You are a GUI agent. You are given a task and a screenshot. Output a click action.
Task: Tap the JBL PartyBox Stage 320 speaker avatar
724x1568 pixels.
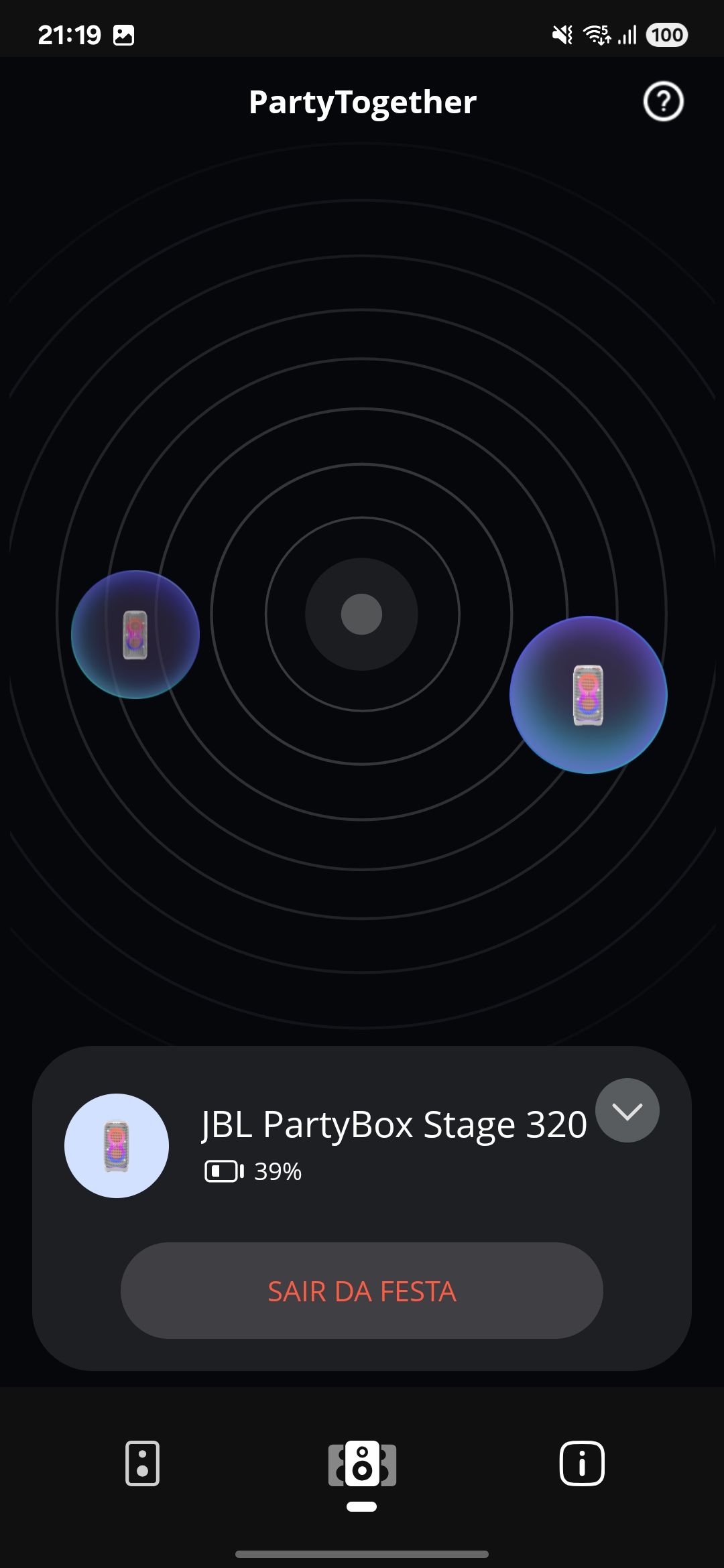[x=117, y=1146]
